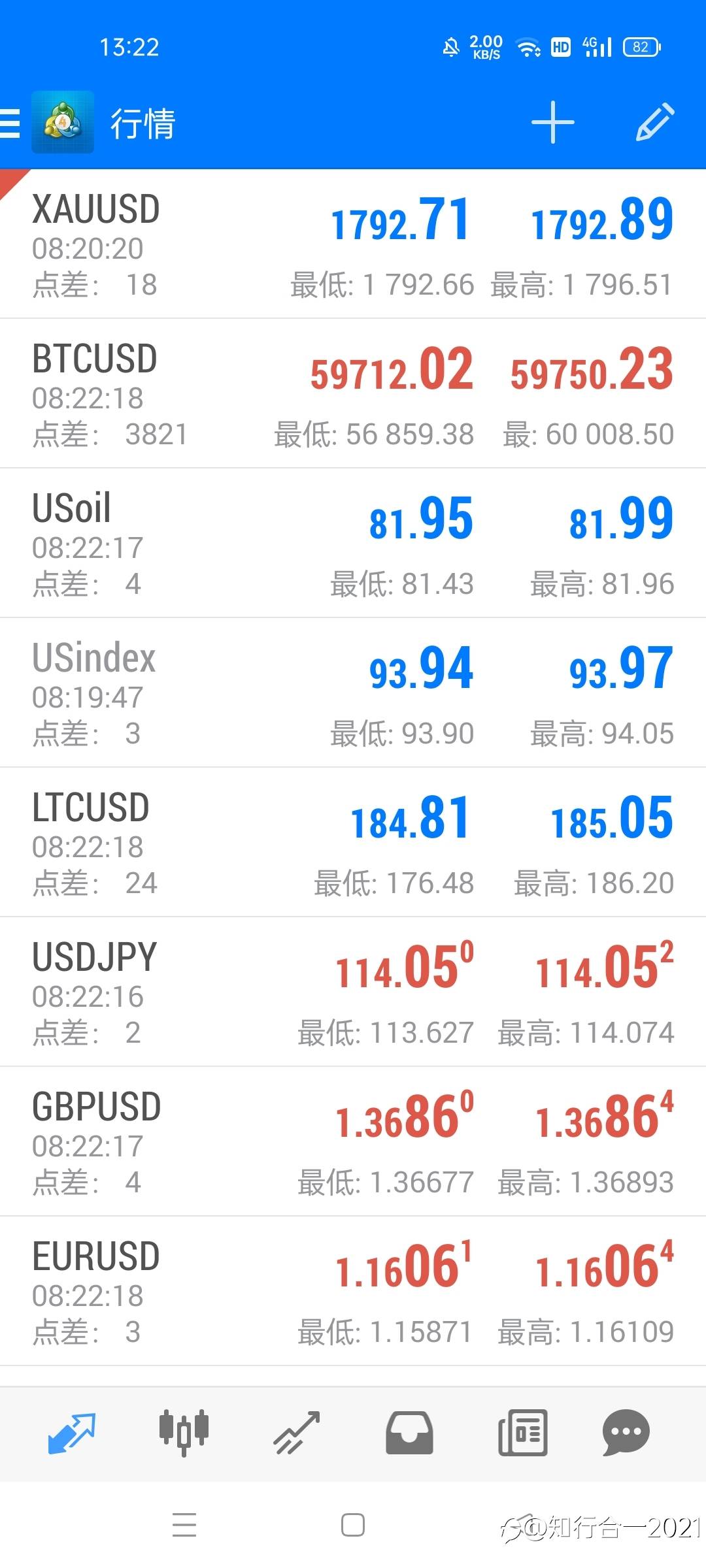Viewport: 706px width, 1568px height.
Task: Open the hamburger drawer menu
Action: (x=10, y=123)
